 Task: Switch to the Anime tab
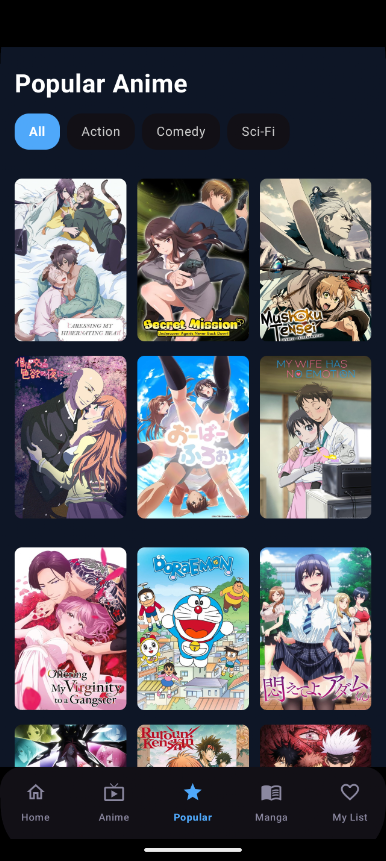(114, 803)
